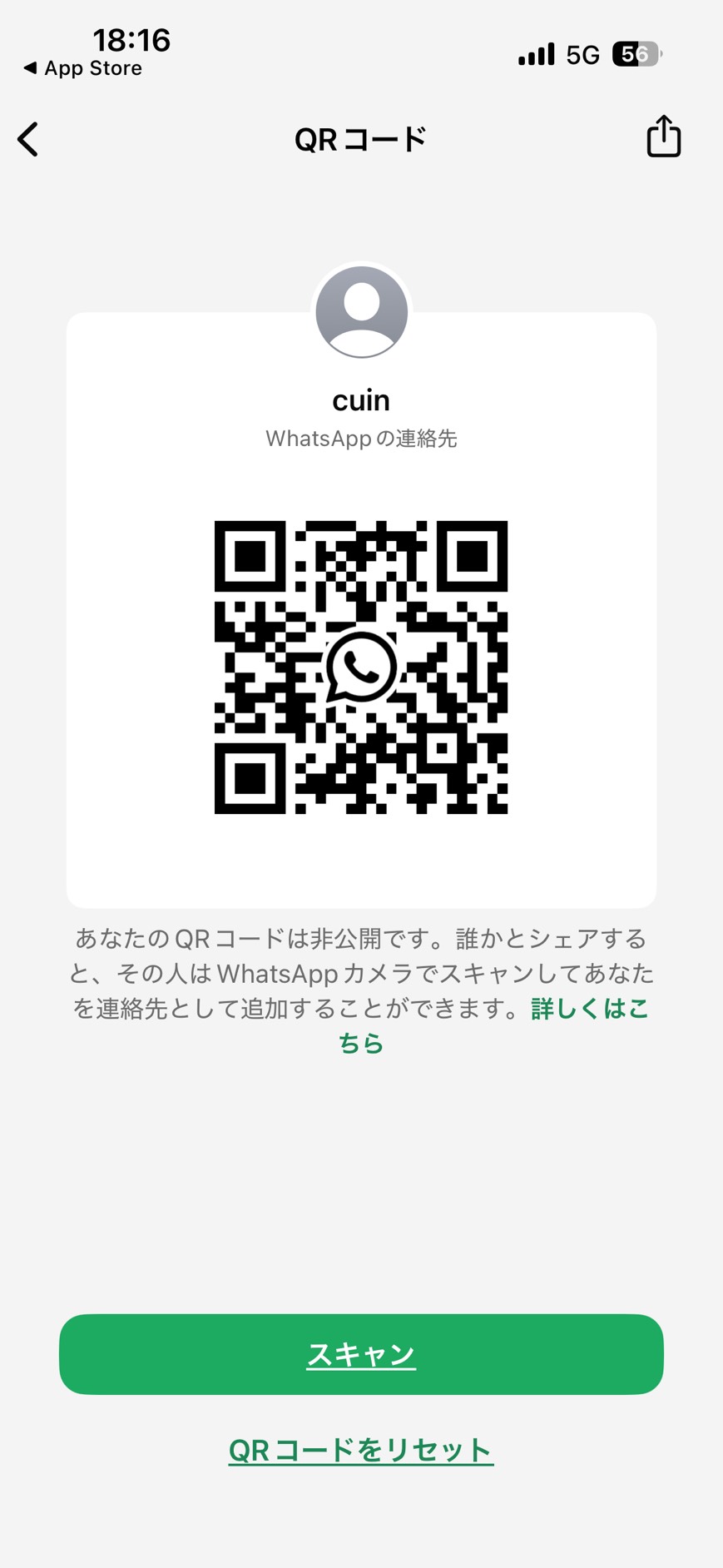Return to App Store from status bar
This screenshot has width=723, height=1568.
83,68
